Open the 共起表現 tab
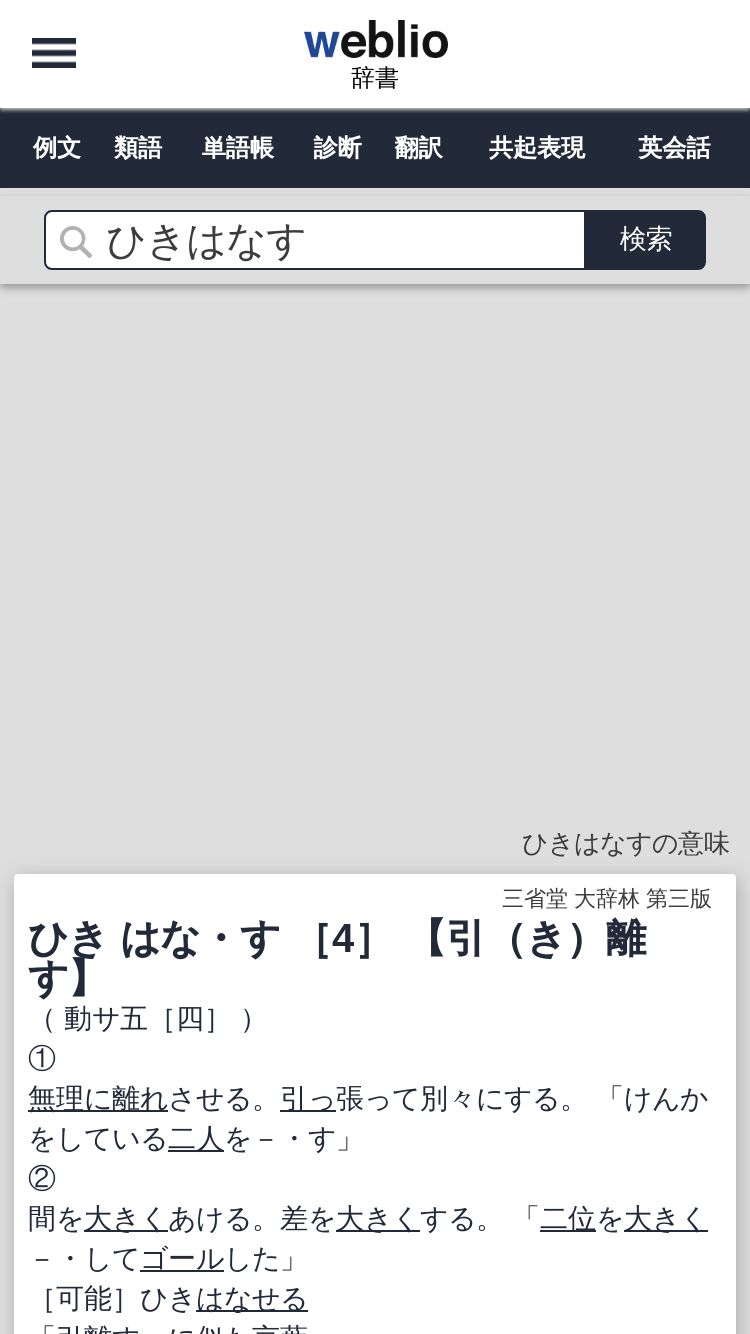 pos(536,148)
